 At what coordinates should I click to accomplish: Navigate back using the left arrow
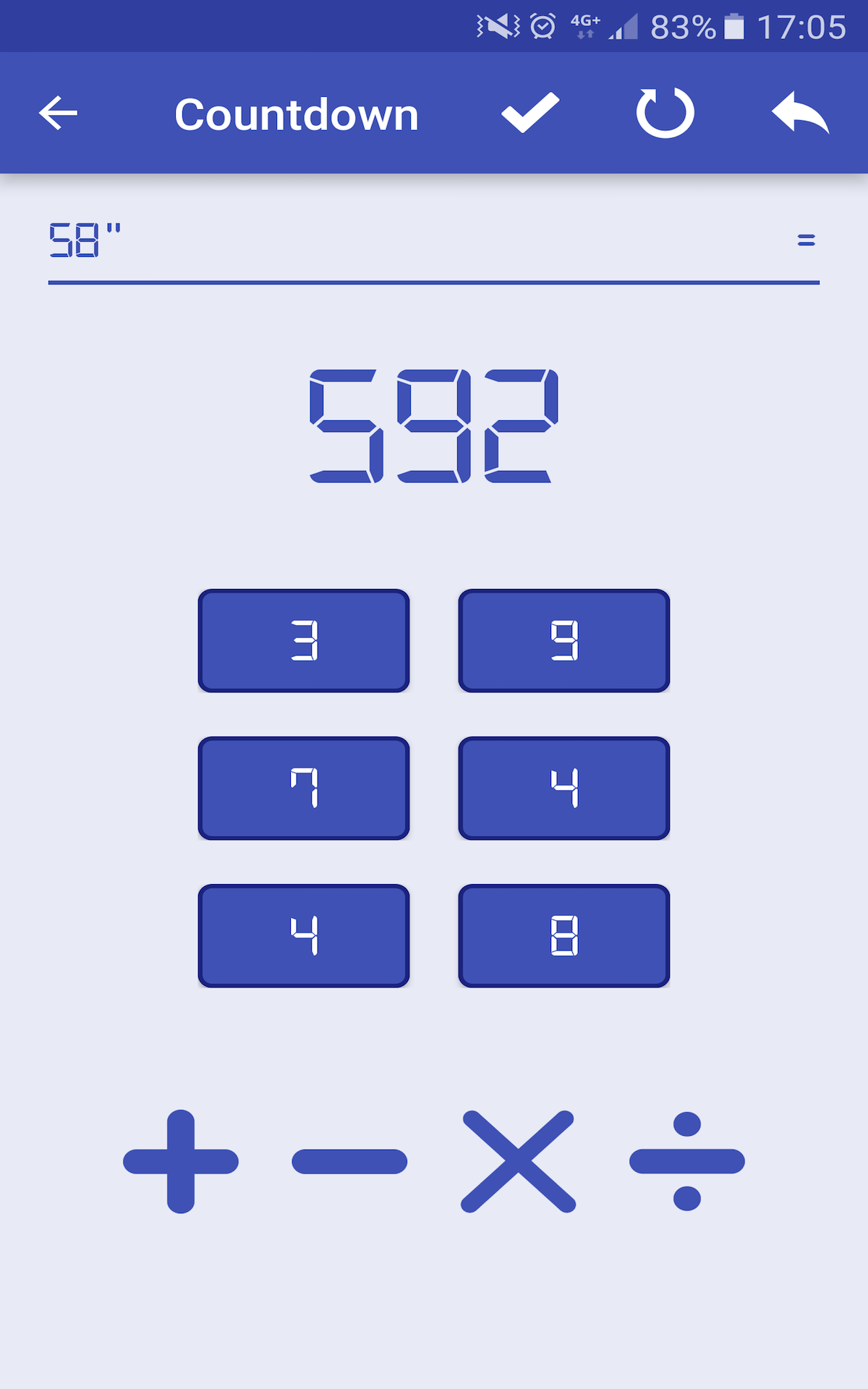pyautogui.click(x=58, y=113)
